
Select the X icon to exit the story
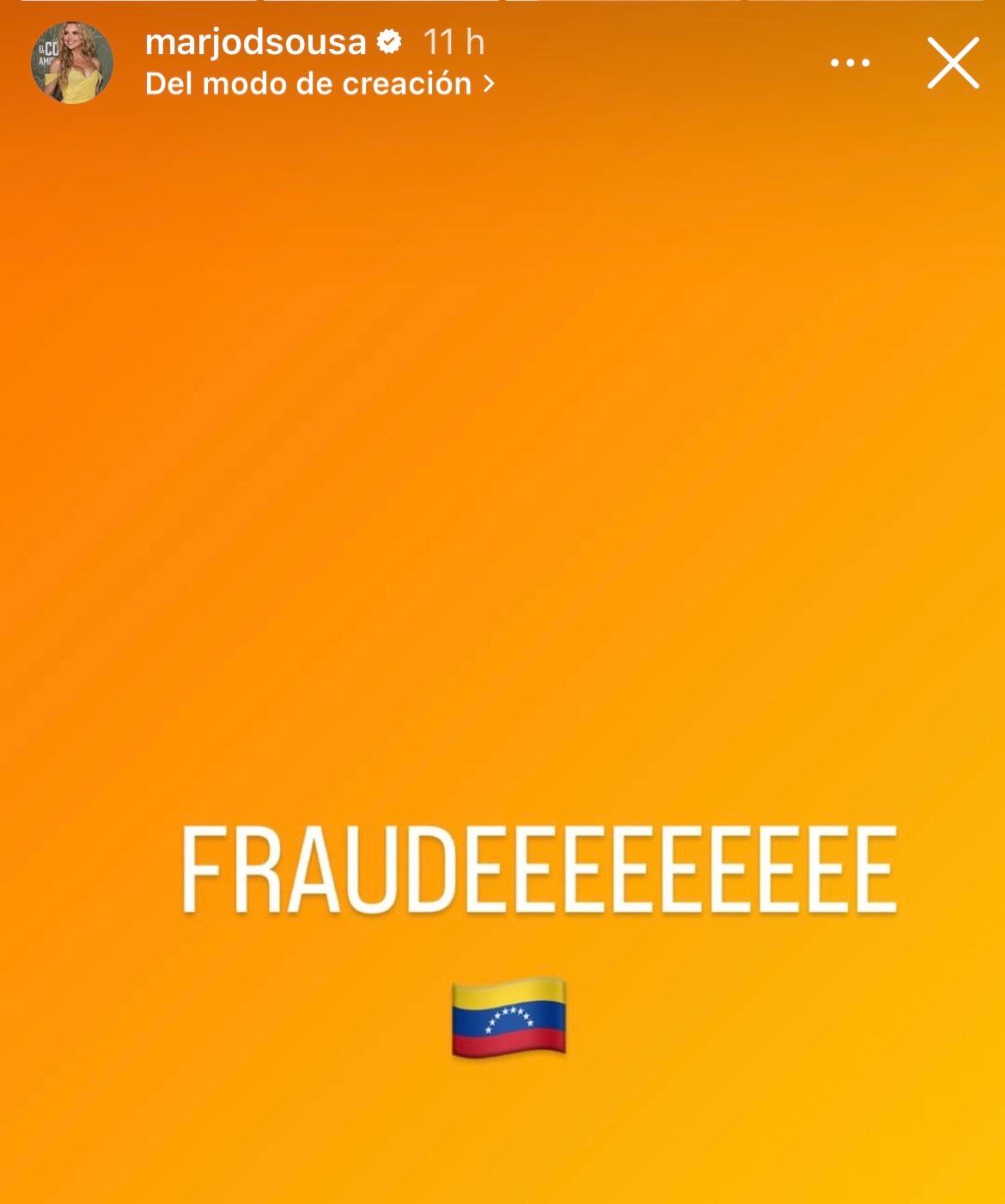pos(952,63)
